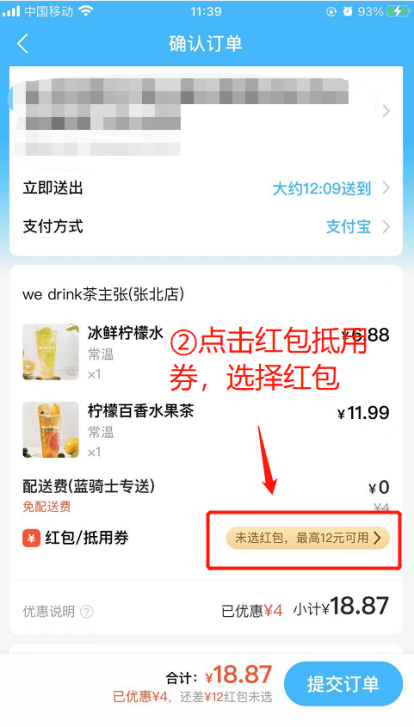The height and width of the screenshot is (727, 414).
Task: Go back from the 确认订单 page
Action: 23,44
